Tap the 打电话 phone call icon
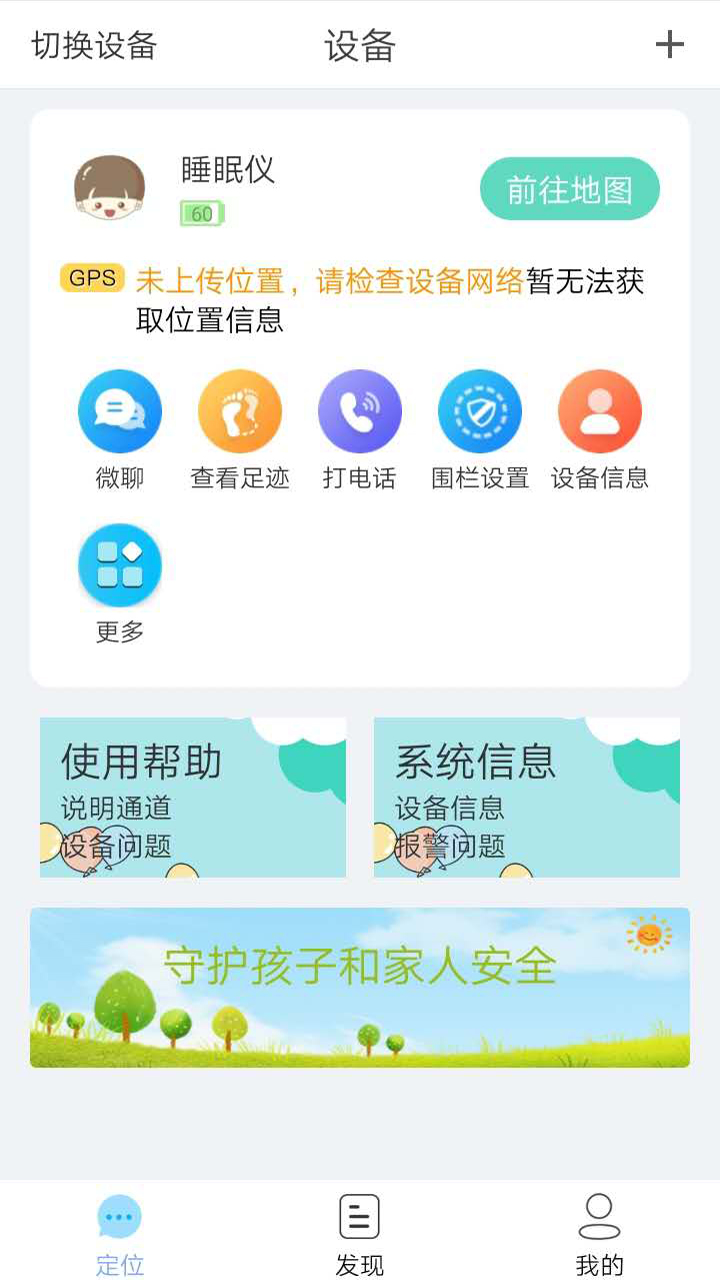Screen dimensions: 720x1280 tap(360, 410)
